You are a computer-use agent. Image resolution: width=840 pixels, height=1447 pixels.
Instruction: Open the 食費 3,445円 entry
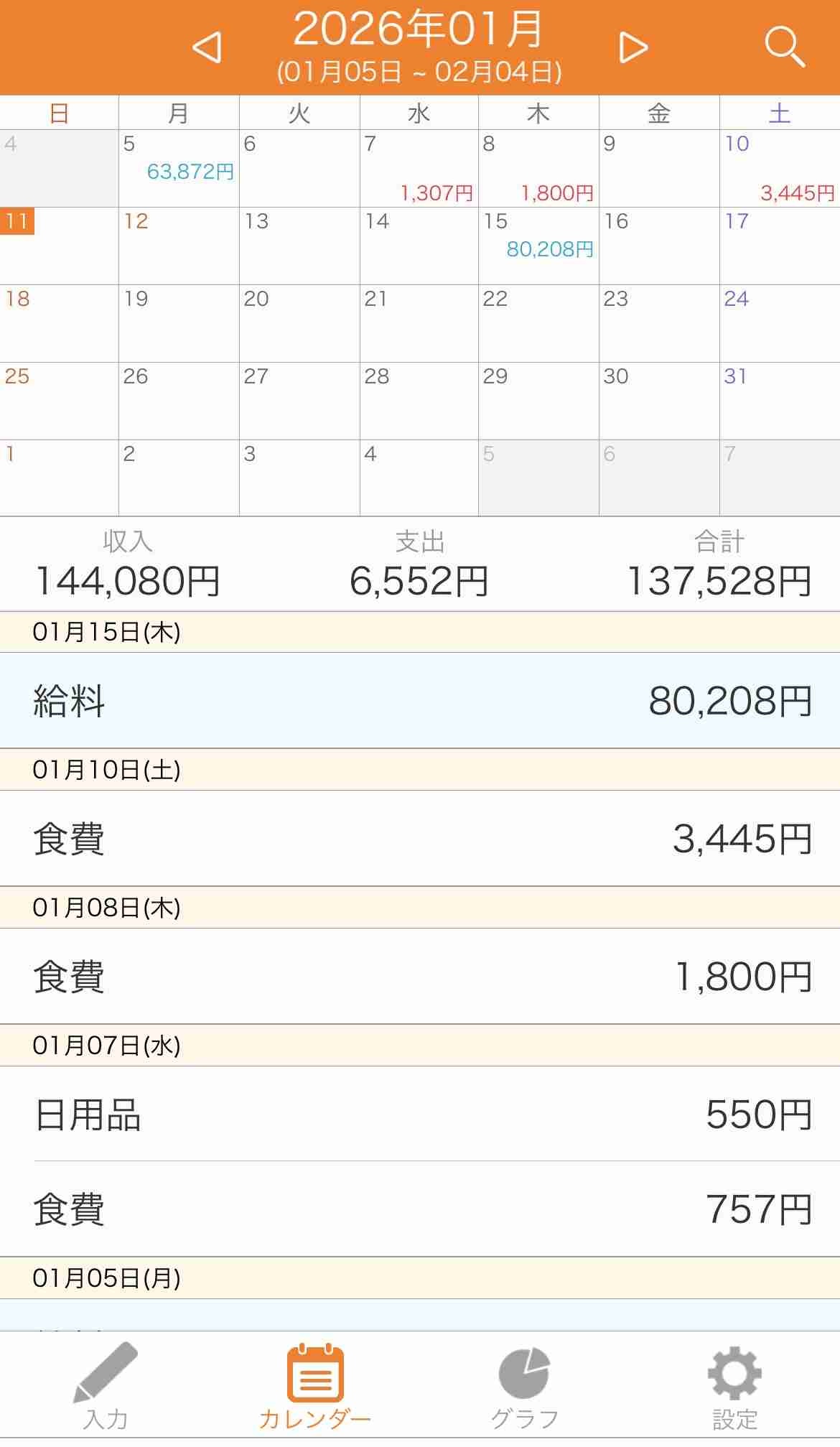[x=420, y=838]
